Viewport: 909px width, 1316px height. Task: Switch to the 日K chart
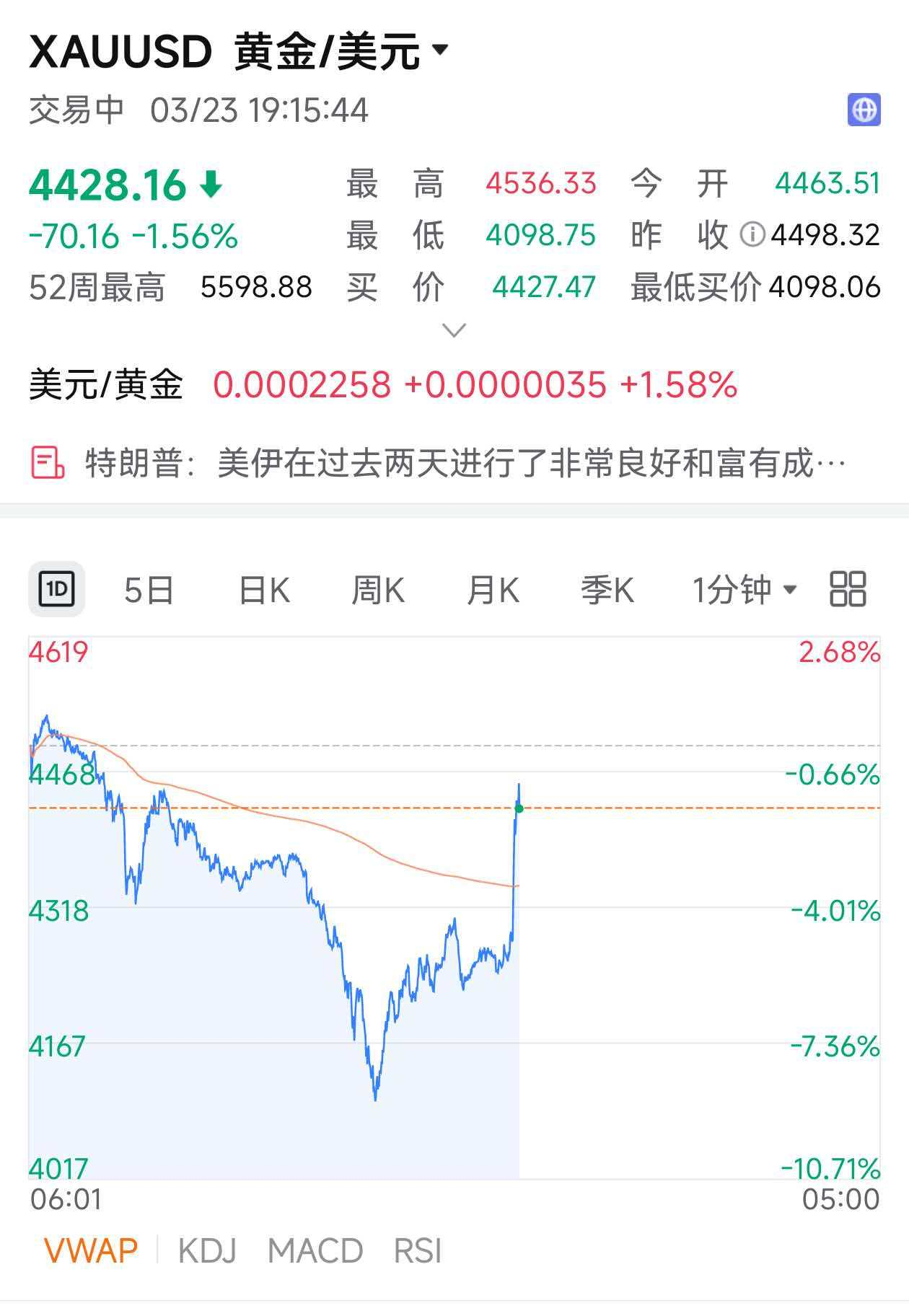point(264,590)
